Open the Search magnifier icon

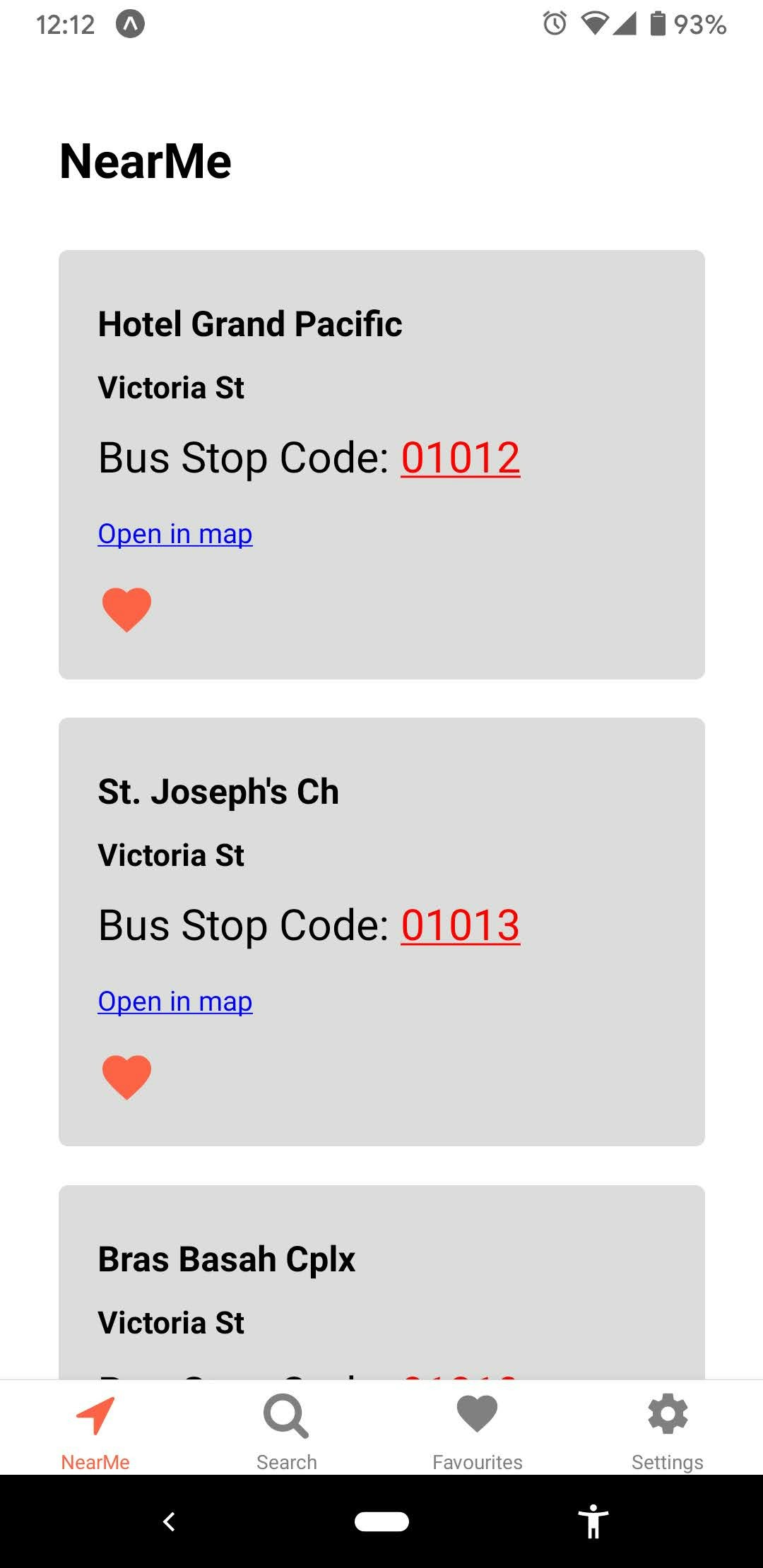[x=286, y=1415]
